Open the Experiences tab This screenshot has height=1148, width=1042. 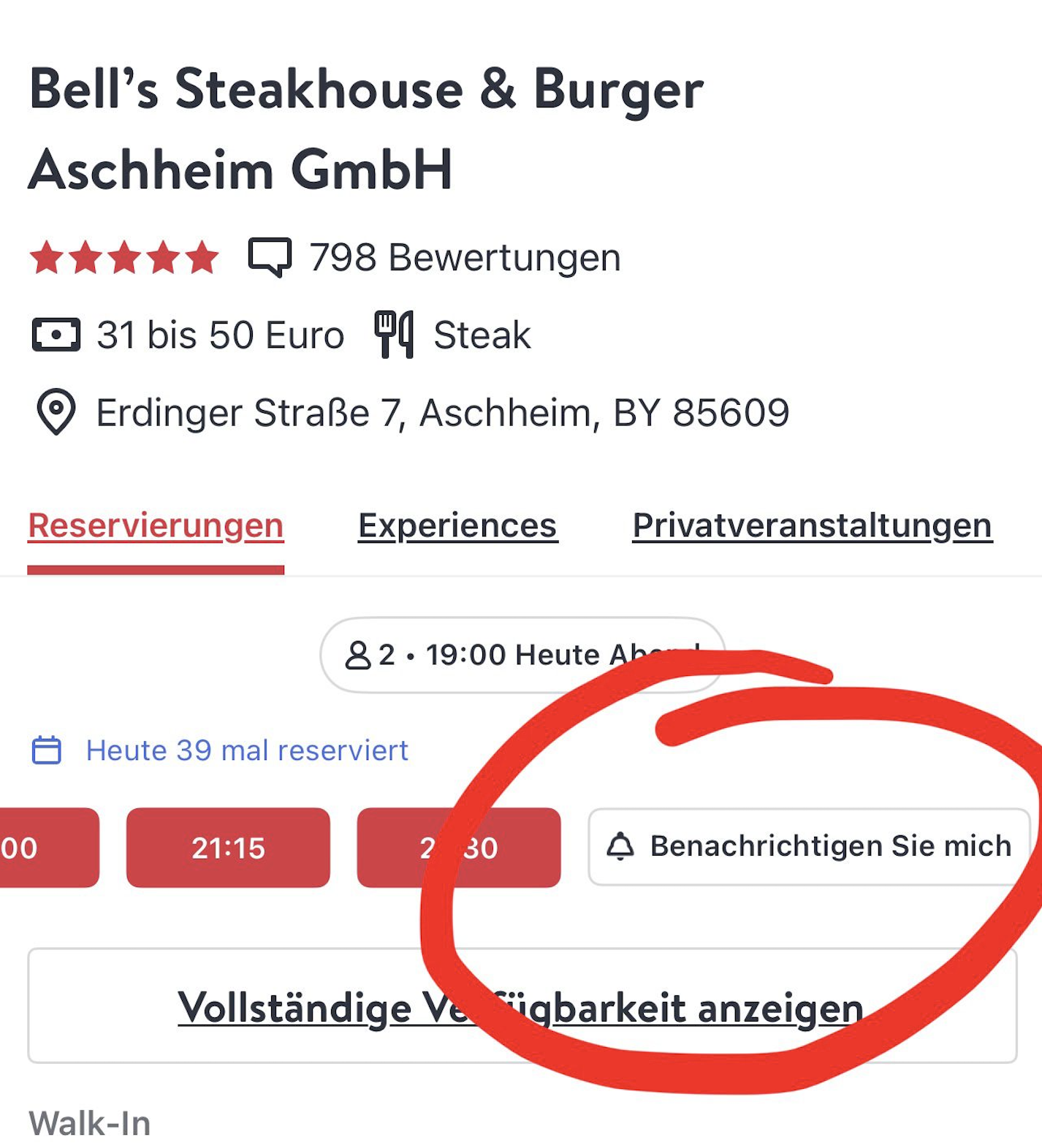457,526
